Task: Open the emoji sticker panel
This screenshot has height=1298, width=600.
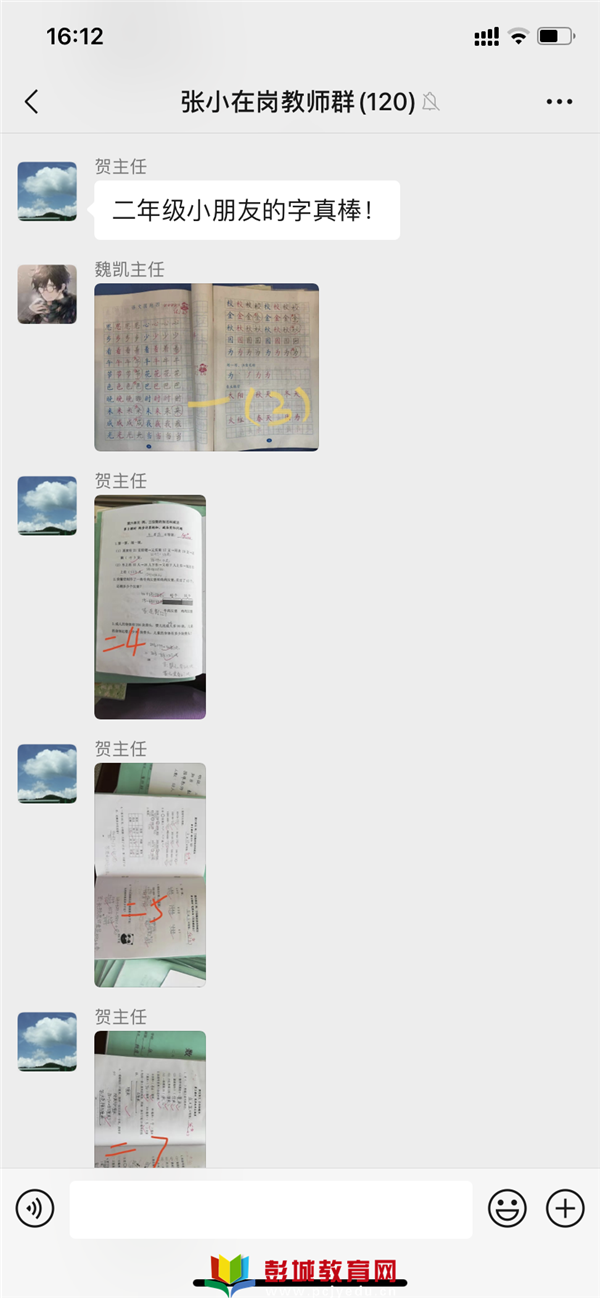Action: coord(507,1209)
